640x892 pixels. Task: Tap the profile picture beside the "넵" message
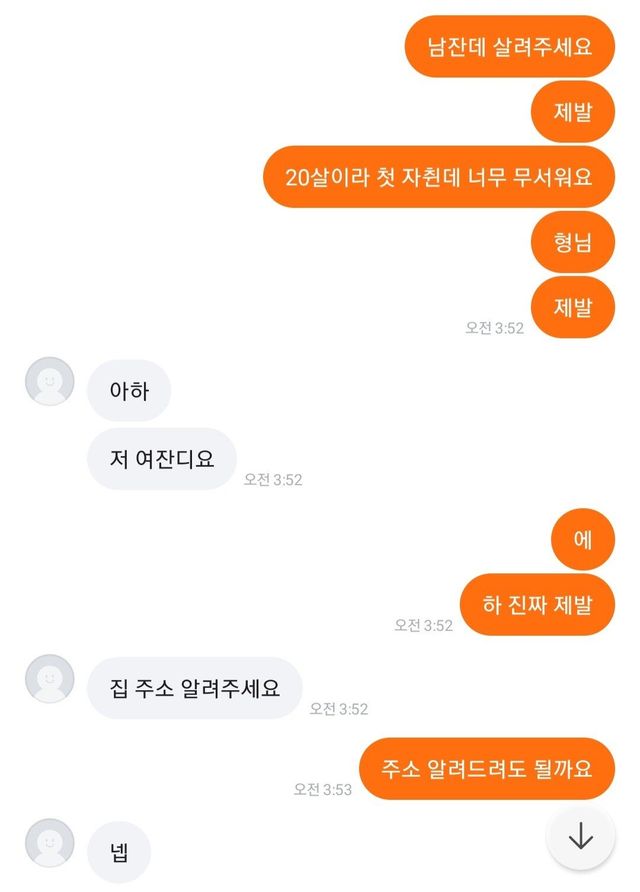tap(49, 843)
